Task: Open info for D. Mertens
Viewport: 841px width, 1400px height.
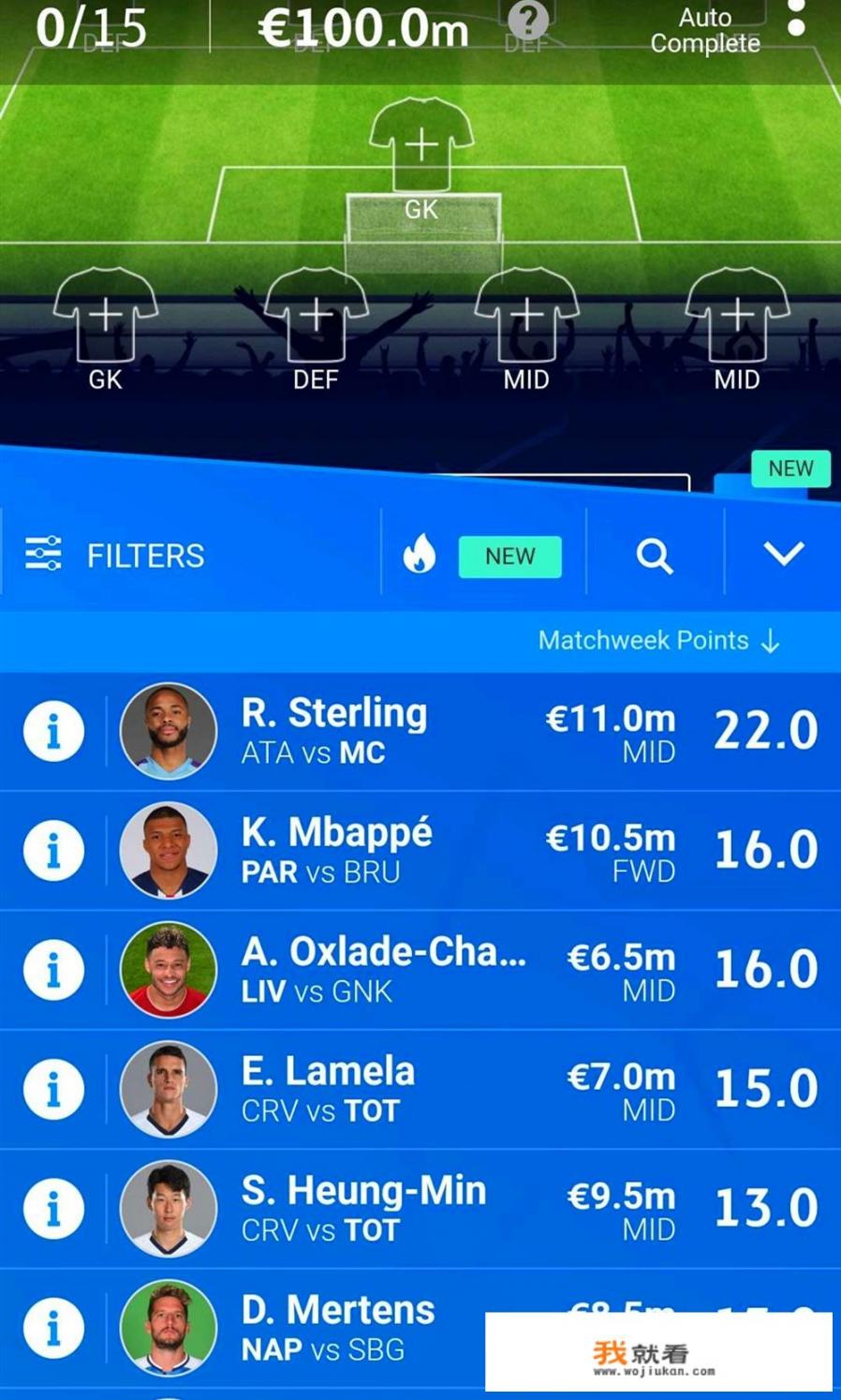Action: tap(53, 1329)
